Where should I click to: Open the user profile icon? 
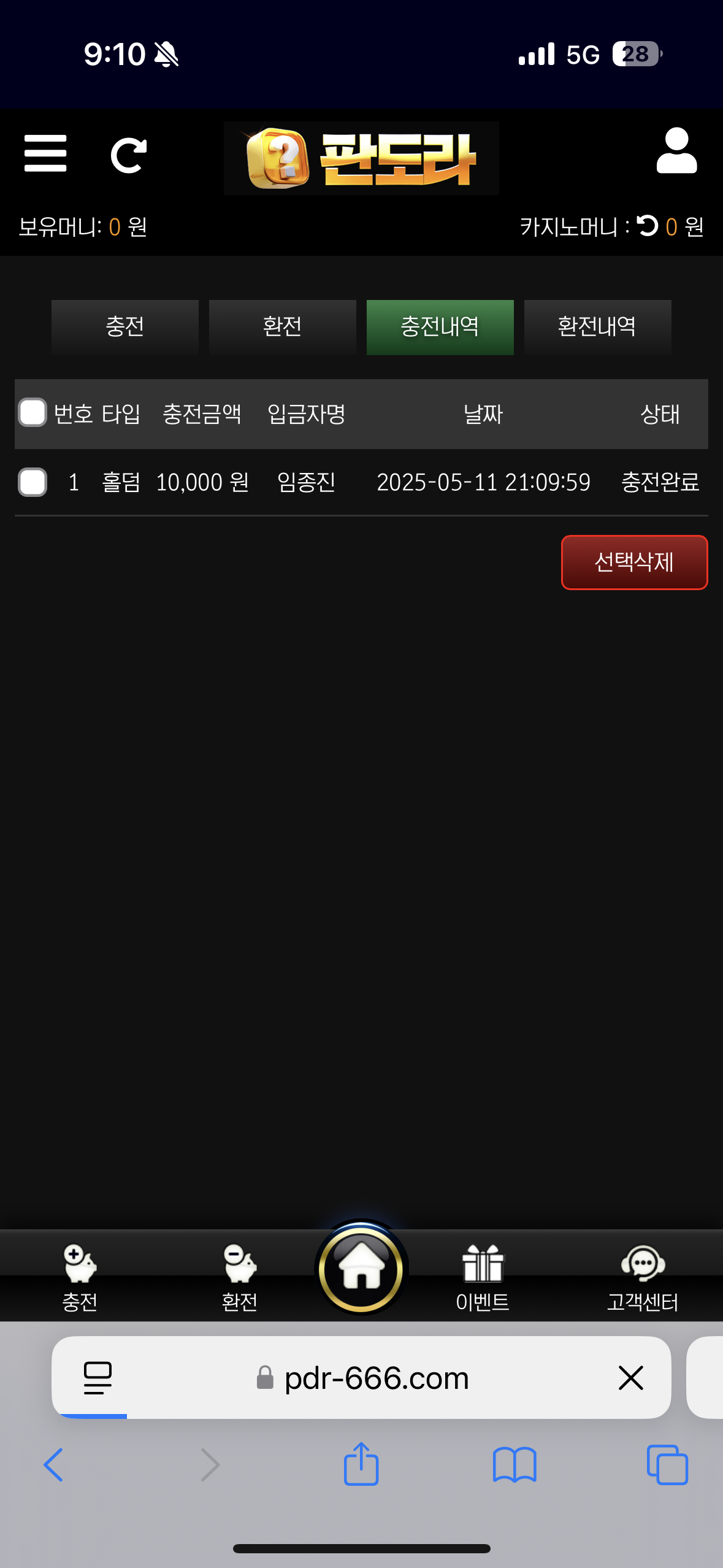click(676, 151)
